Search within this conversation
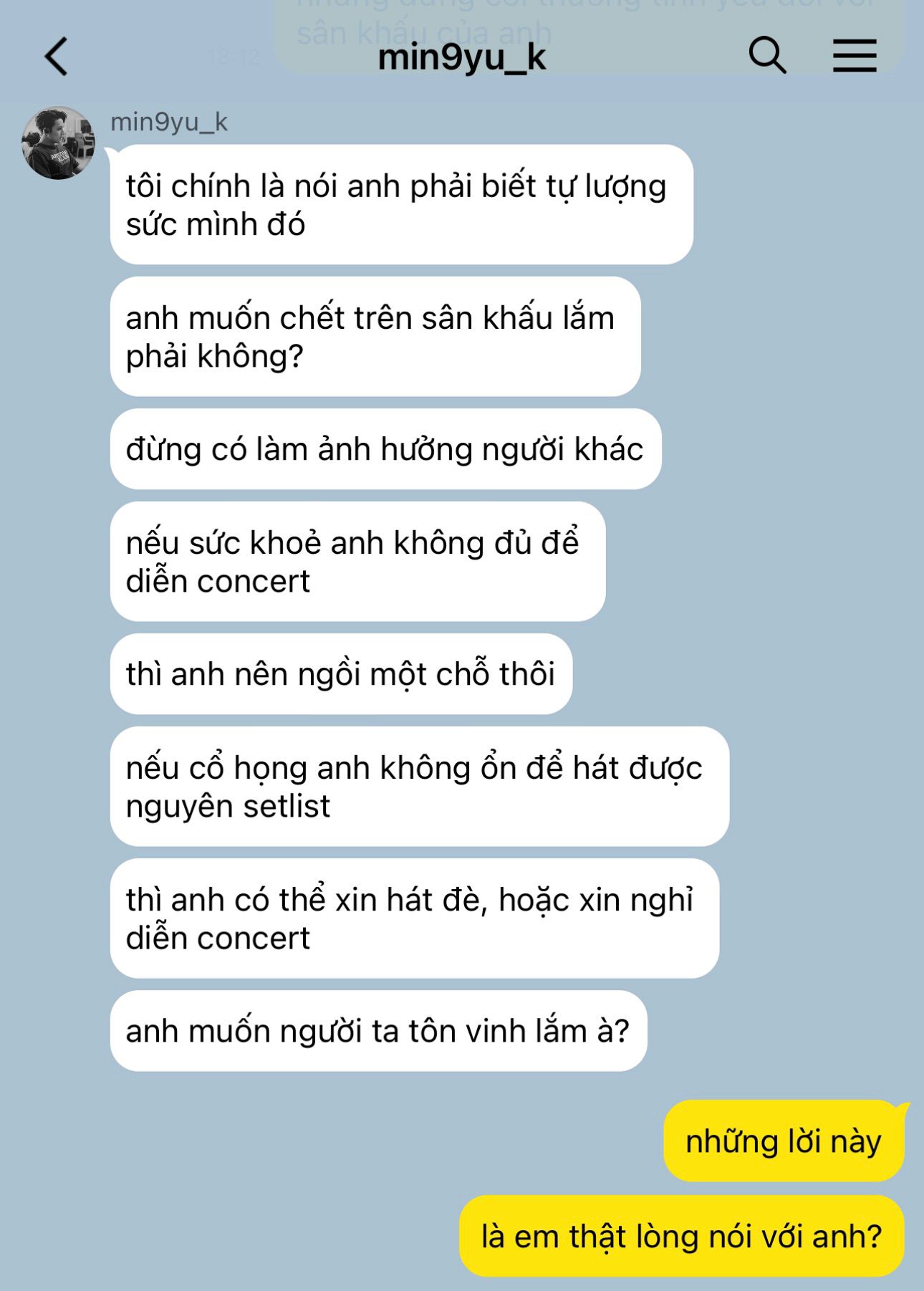The width and height of the screenshot is (924, 1291). click(767, 55)
